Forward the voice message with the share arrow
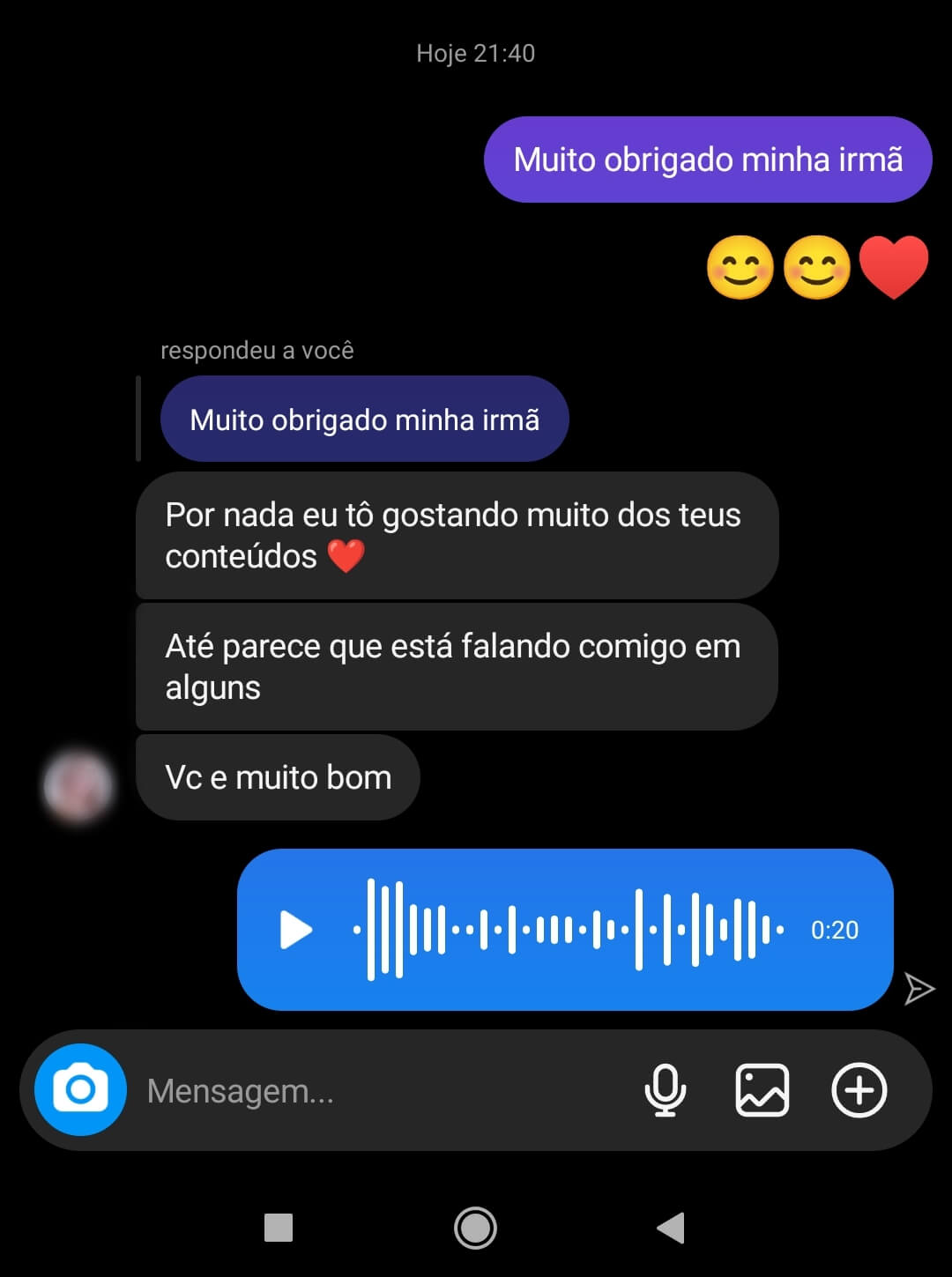Image resolution: width=952 pixels, height=1277 pixels. pyautogui.click(x=919, y=989)
